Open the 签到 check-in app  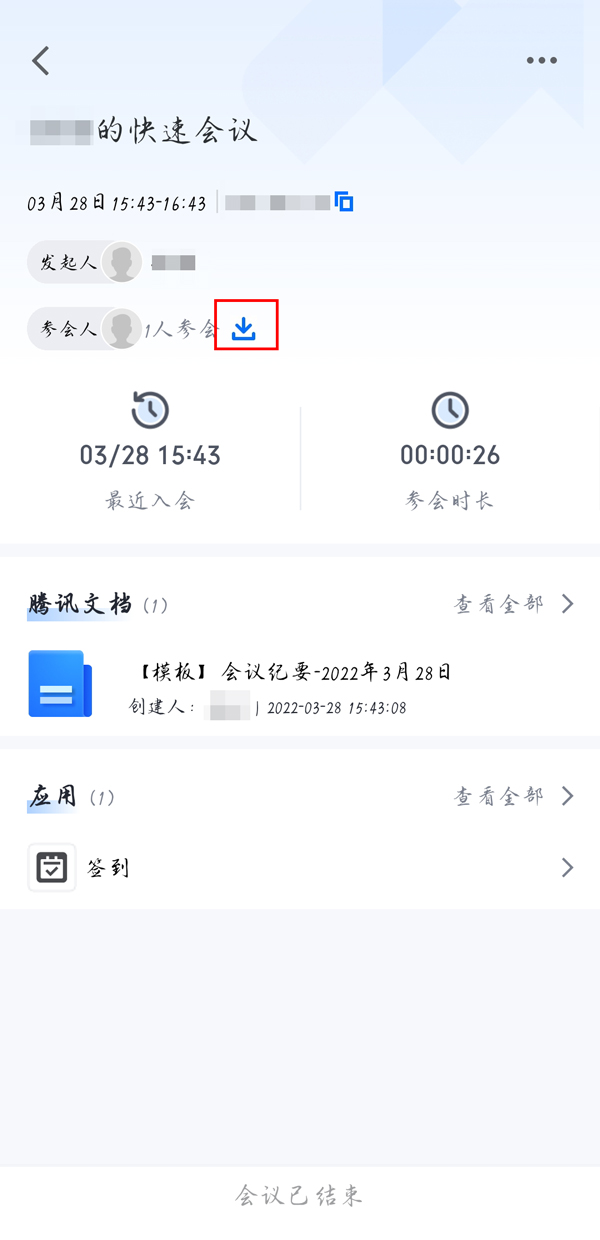[300, 868]
